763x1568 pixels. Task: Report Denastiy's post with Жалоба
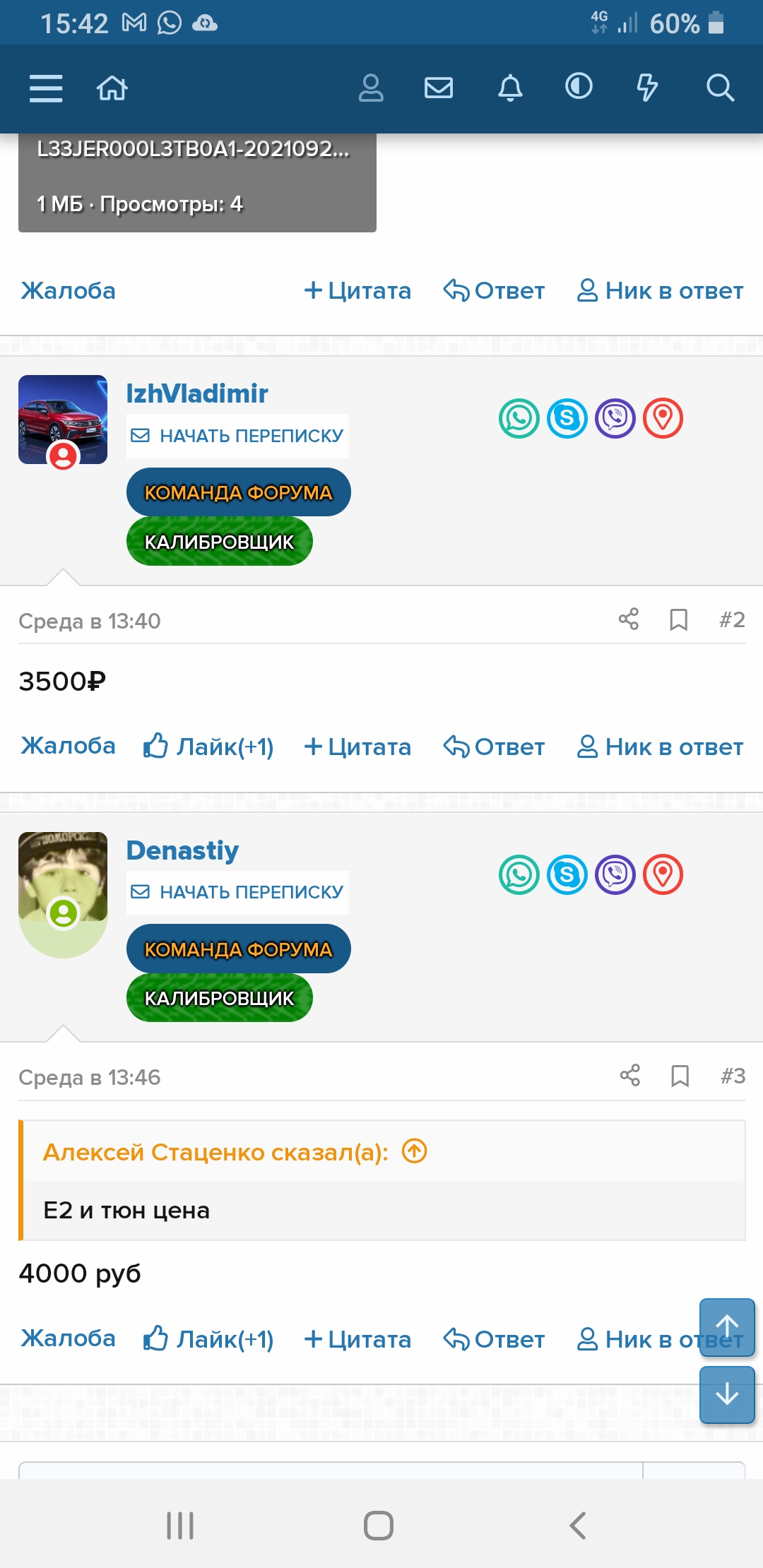point(68,1338)
